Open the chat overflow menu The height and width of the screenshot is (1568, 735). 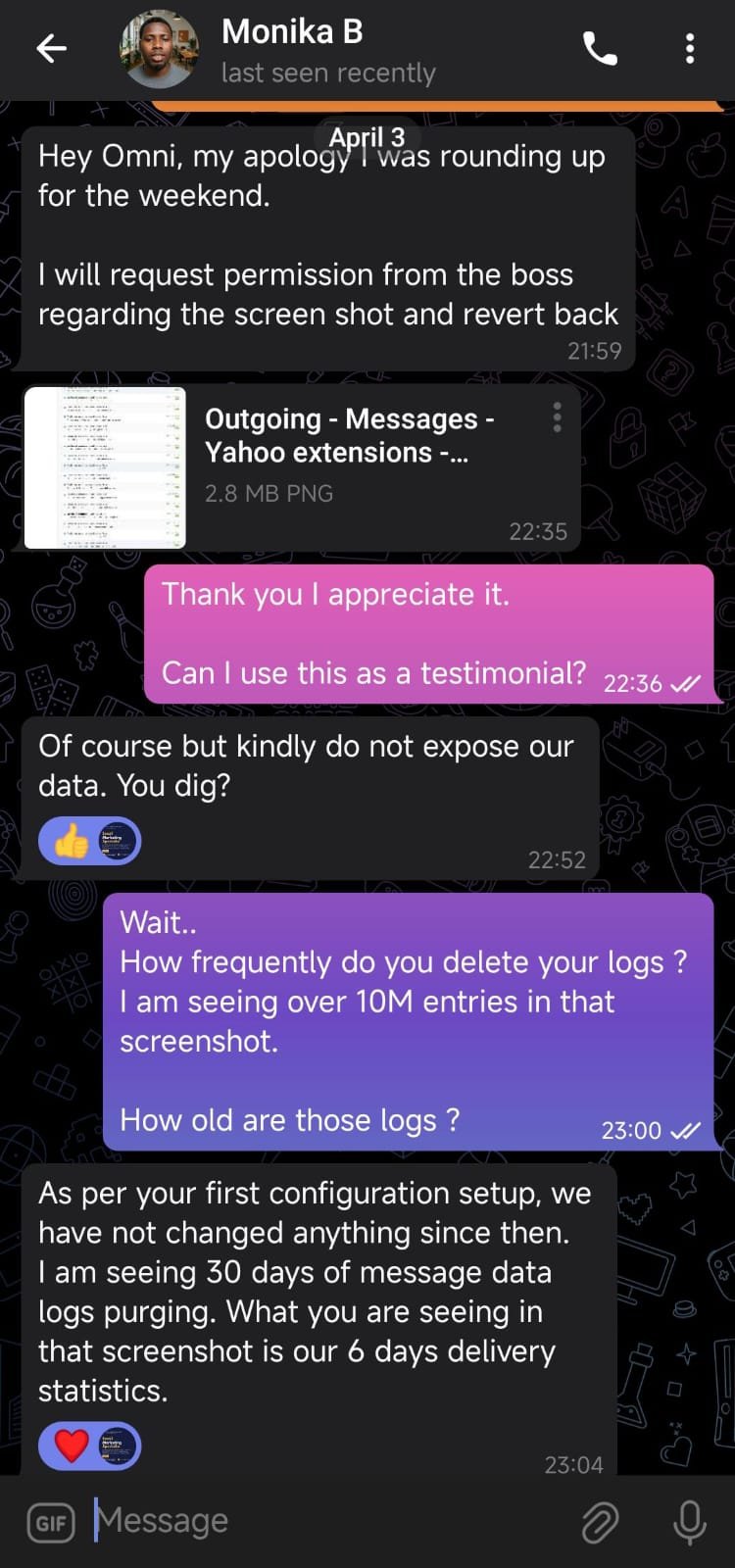[x=690, y=48]
